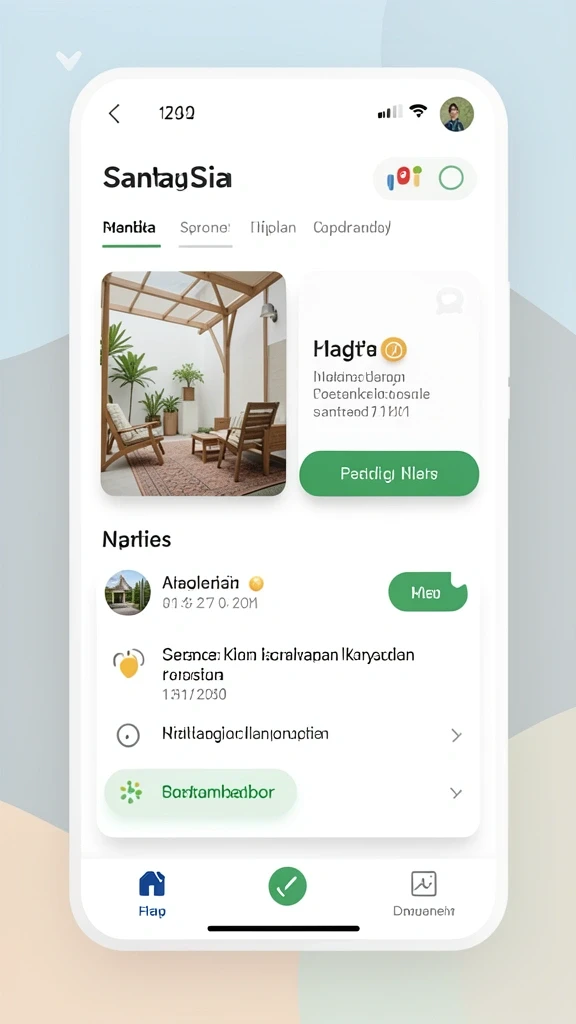Tap the colorful voice assistant pill

[x=424, y=178]
